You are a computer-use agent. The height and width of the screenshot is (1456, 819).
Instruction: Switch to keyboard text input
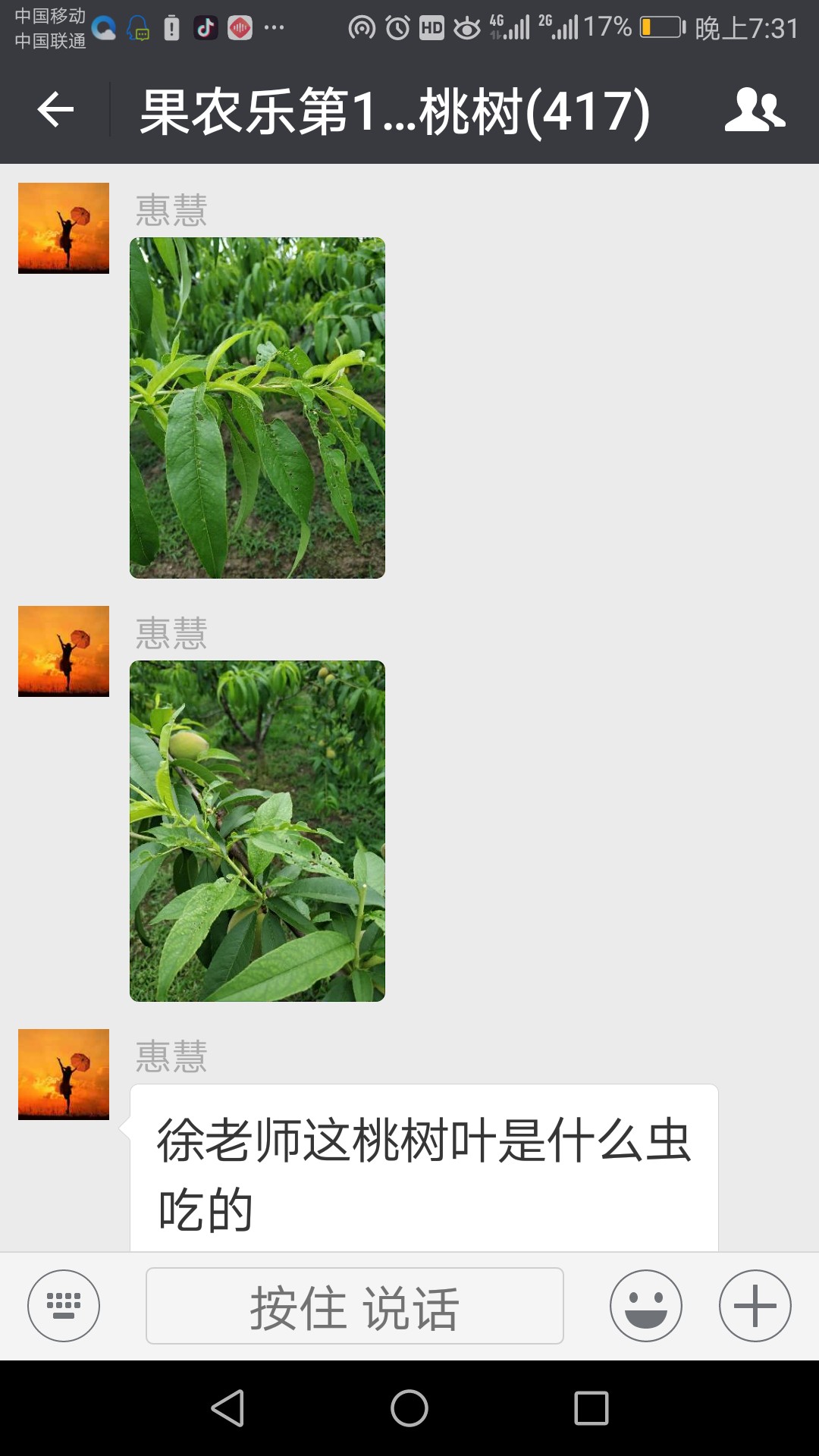[x=64, y=1306]
